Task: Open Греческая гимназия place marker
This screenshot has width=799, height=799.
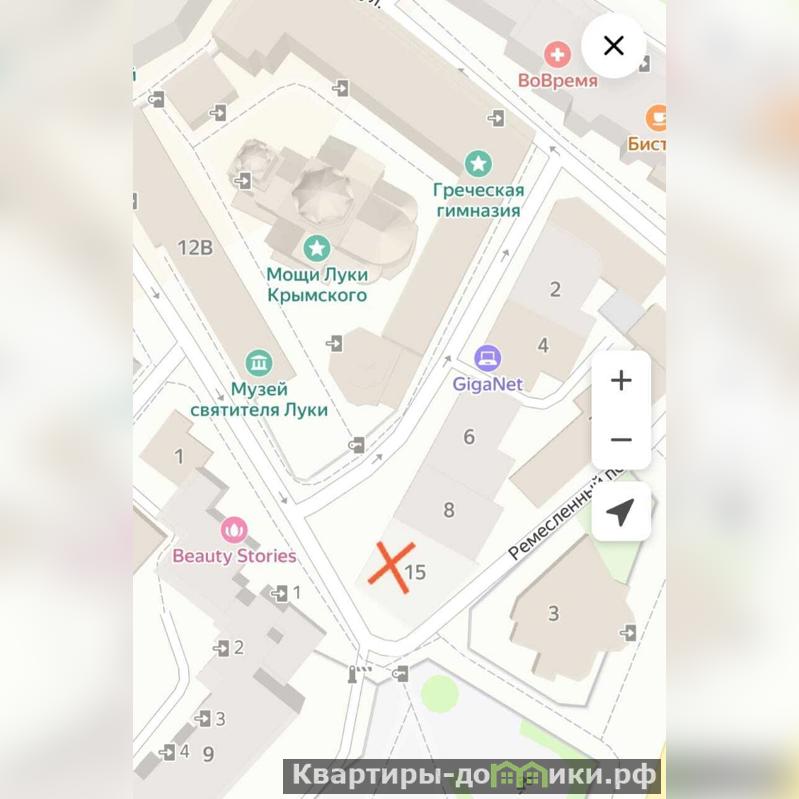Action: coord(478,162)
